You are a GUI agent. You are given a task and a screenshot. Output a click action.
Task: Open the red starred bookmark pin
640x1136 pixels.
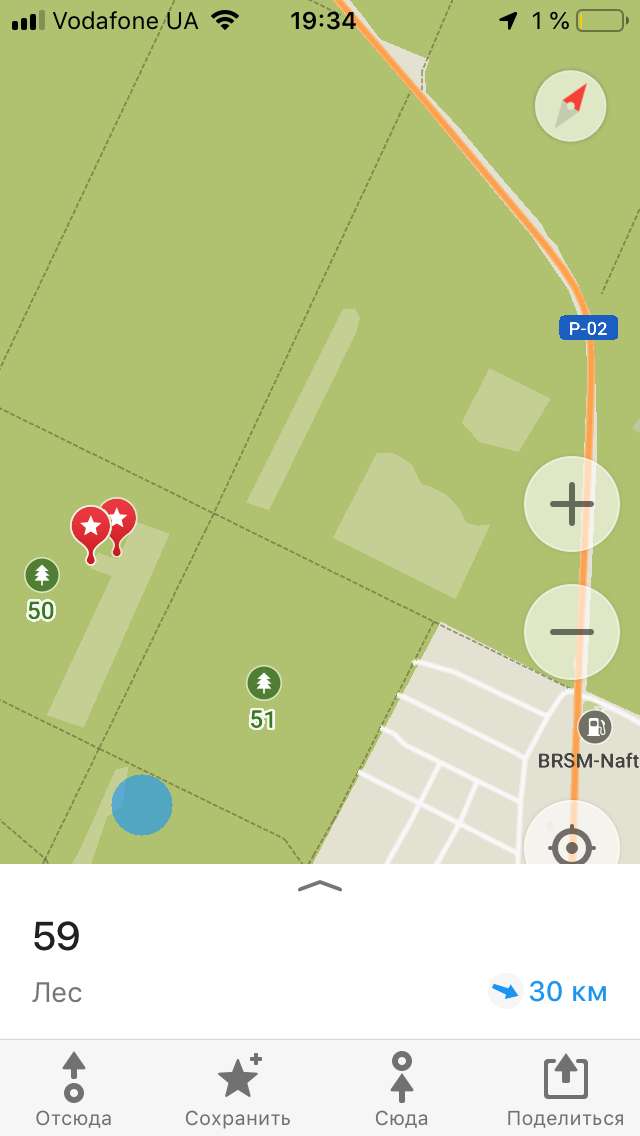coord(91,527)
